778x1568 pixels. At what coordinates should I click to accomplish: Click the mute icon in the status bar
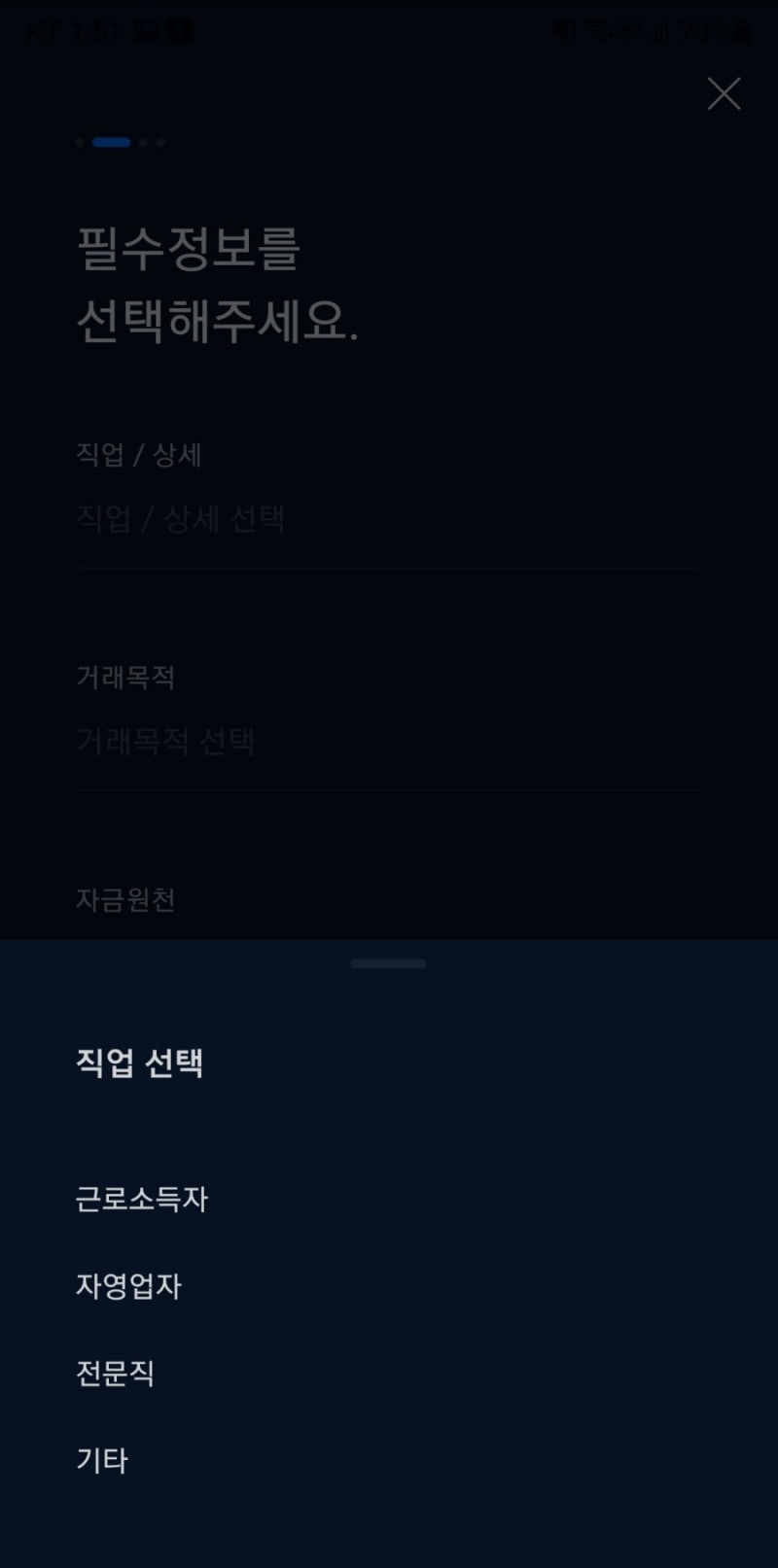(x=564, y=31)
